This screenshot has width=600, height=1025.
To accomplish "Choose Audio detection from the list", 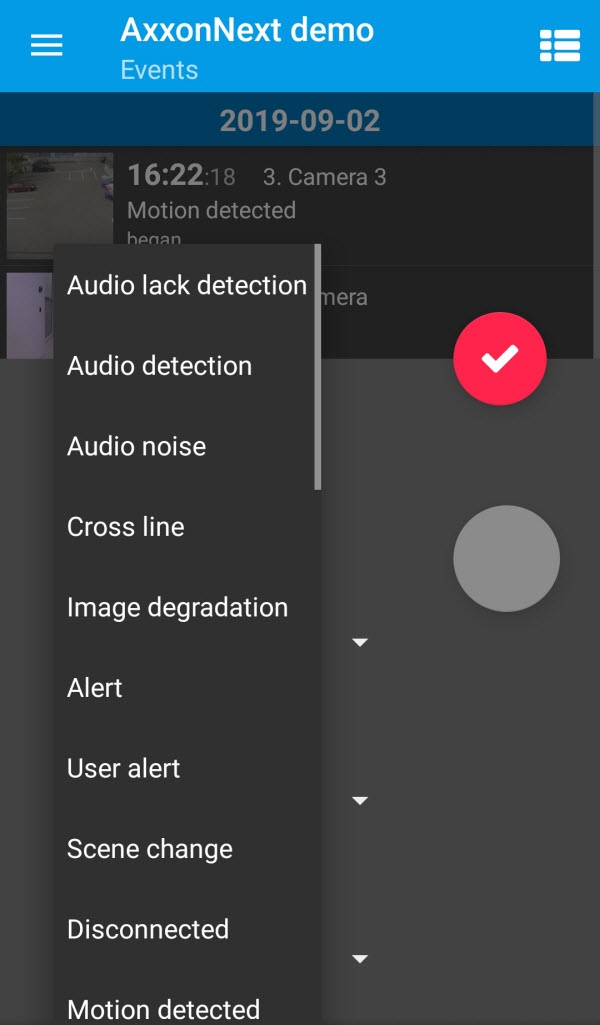I will click(x=159, y=366).
